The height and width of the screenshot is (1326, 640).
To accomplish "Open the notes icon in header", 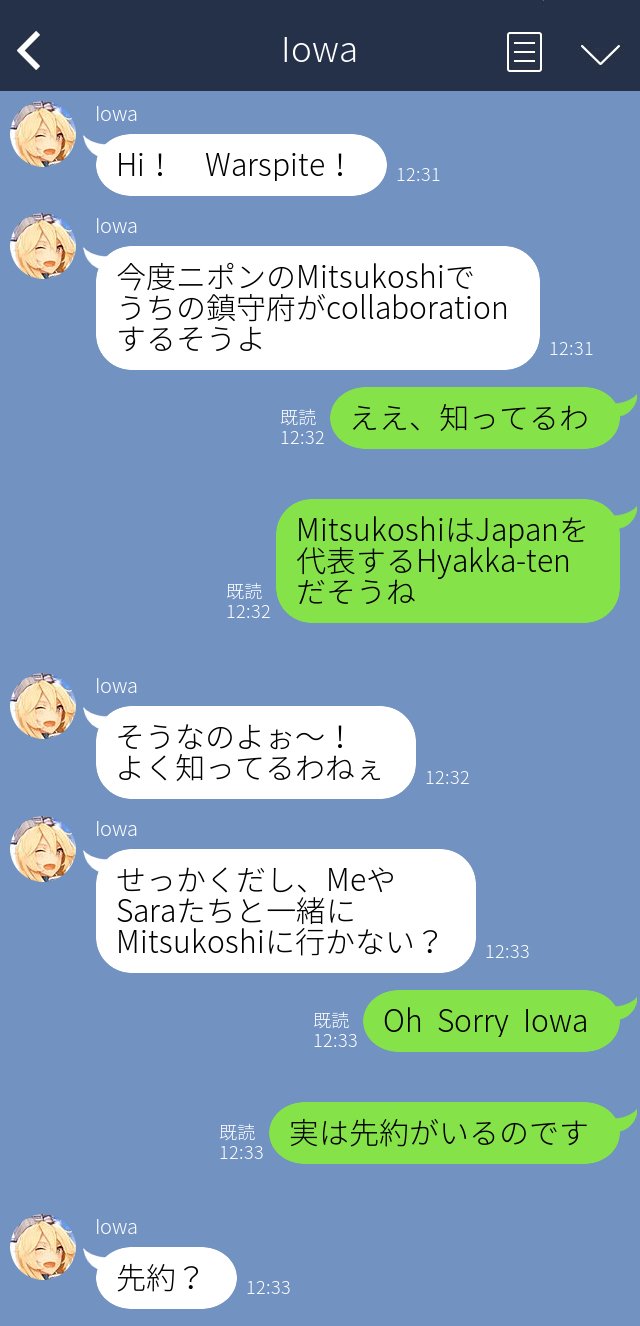I will (524, 51).
